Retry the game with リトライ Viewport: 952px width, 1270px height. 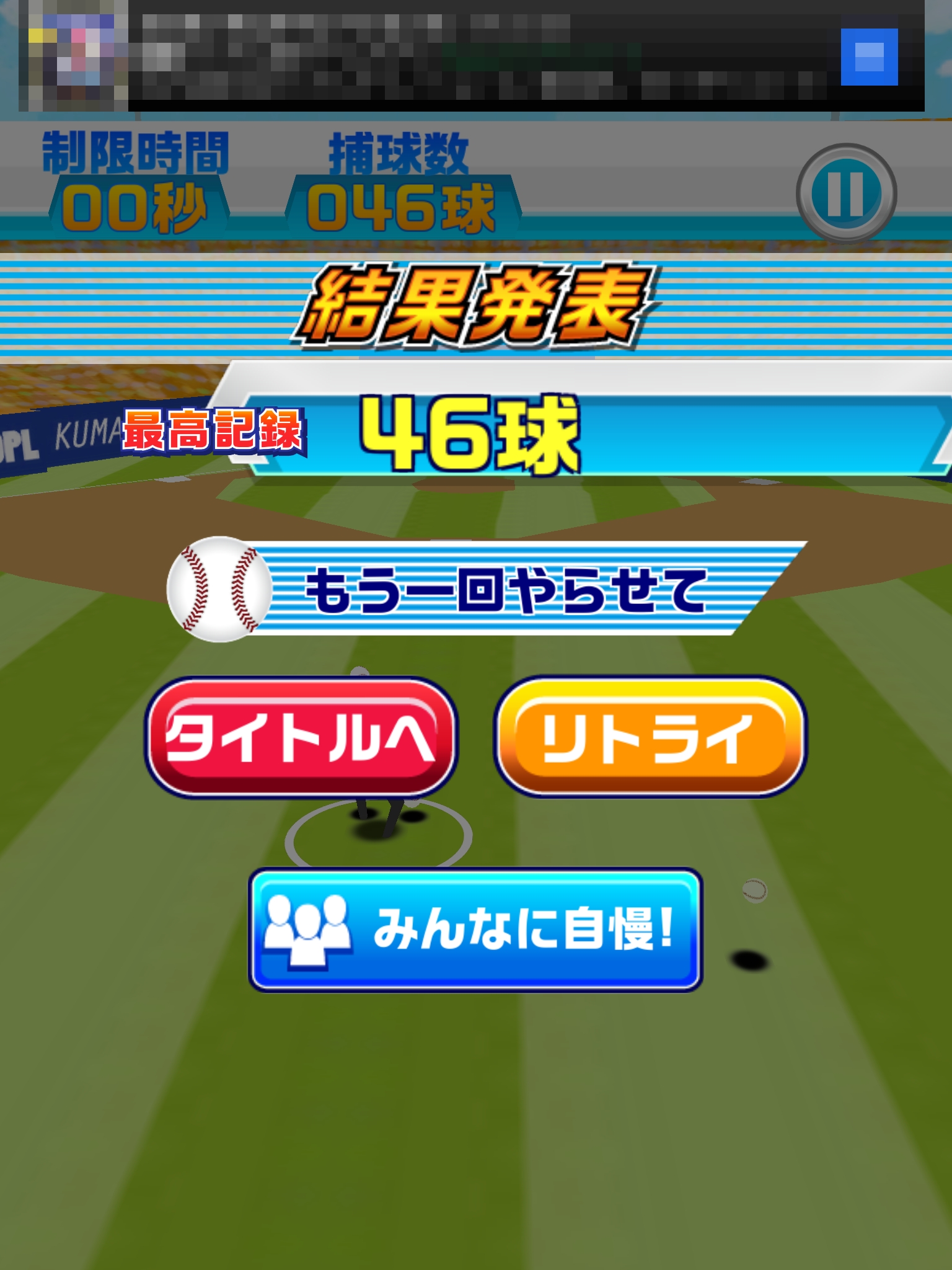click(651, 737)
